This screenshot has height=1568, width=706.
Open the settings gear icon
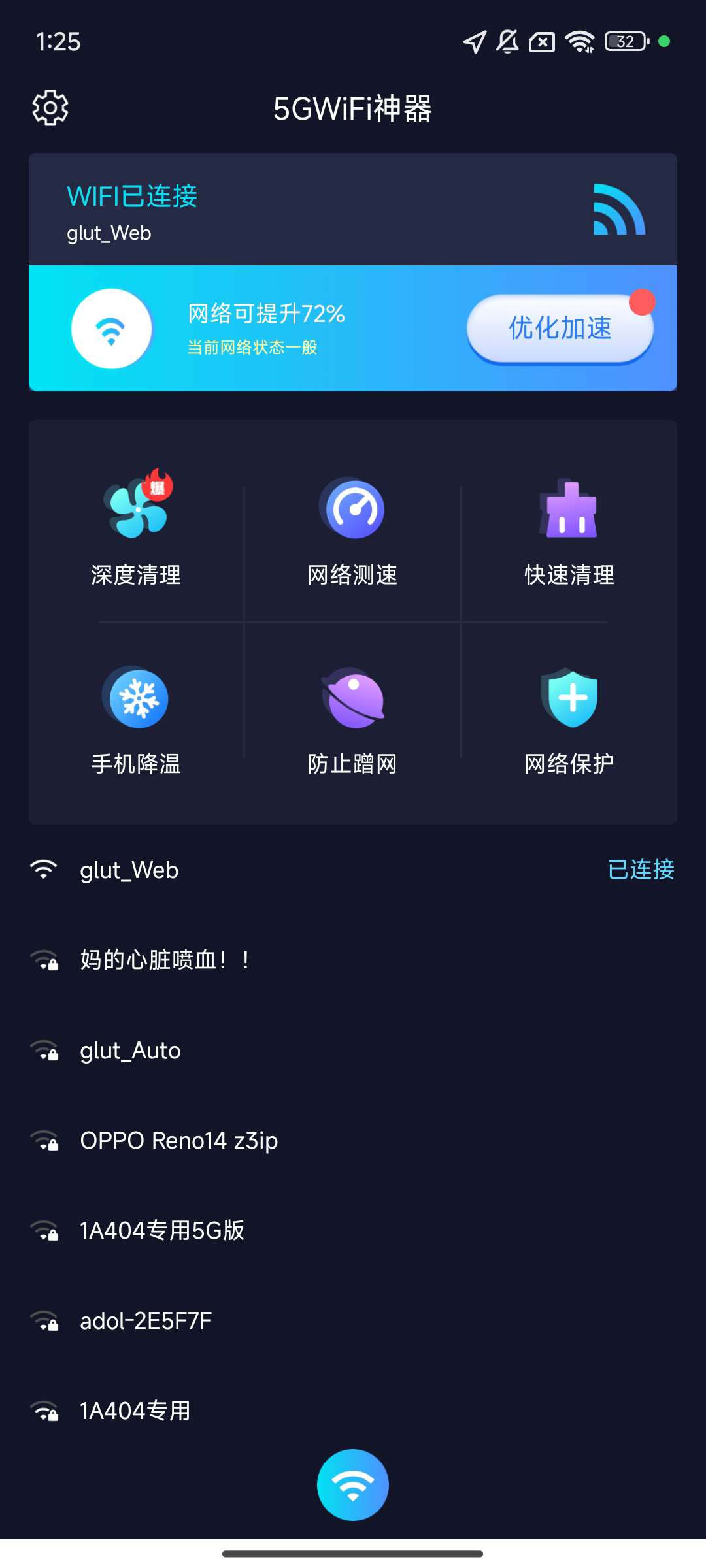tap(50, 108)
